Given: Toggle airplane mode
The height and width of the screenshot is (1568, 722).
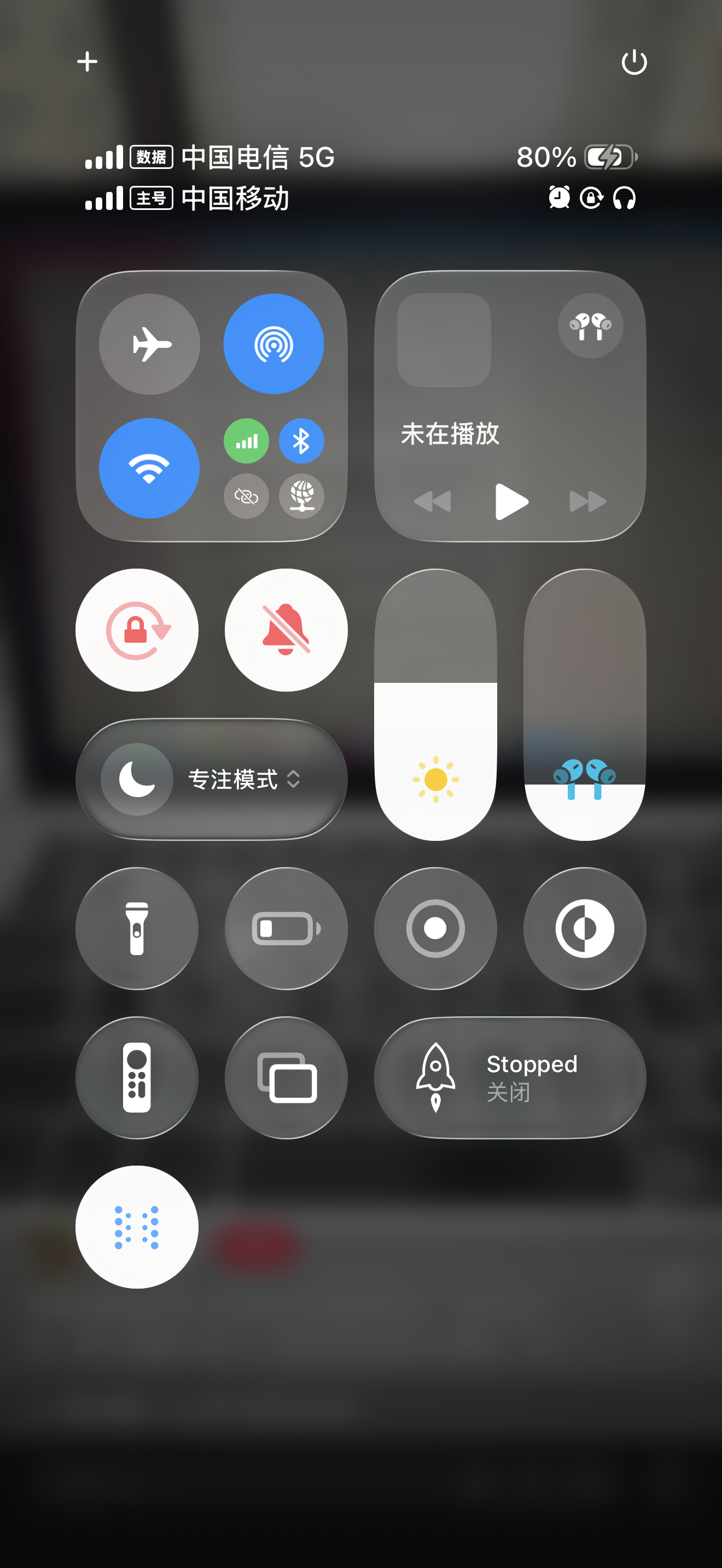Looking at the screenshot, I should point(149,344).
